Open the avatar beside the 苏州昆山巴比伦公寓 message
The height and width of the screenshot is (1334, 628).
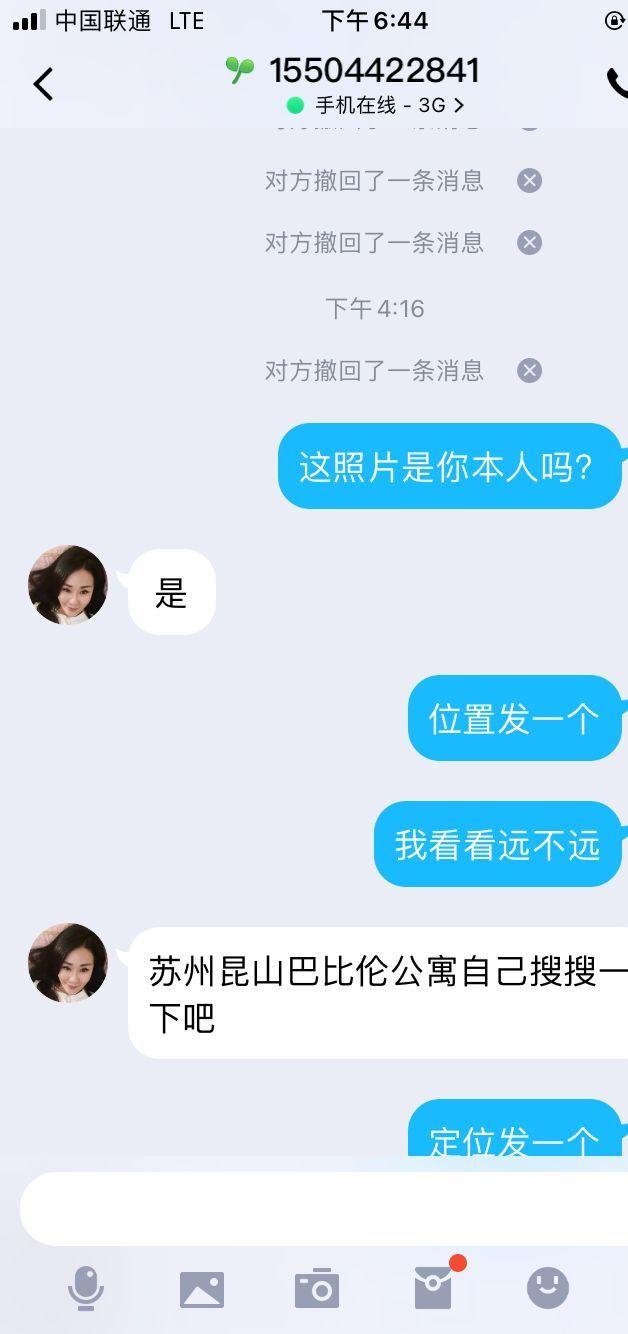(x=68, y=963)
